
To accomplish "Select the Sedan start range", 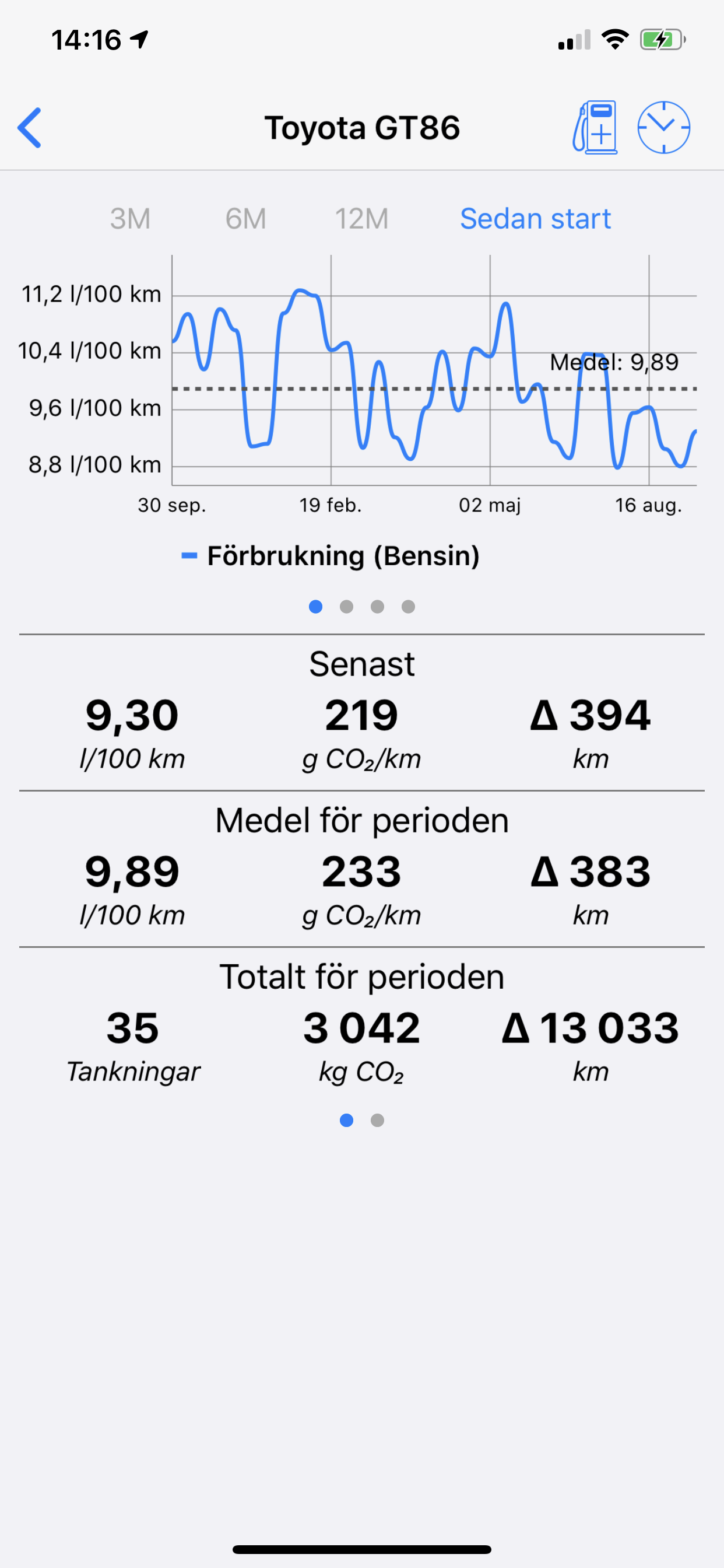I will (x=535, y=219).
